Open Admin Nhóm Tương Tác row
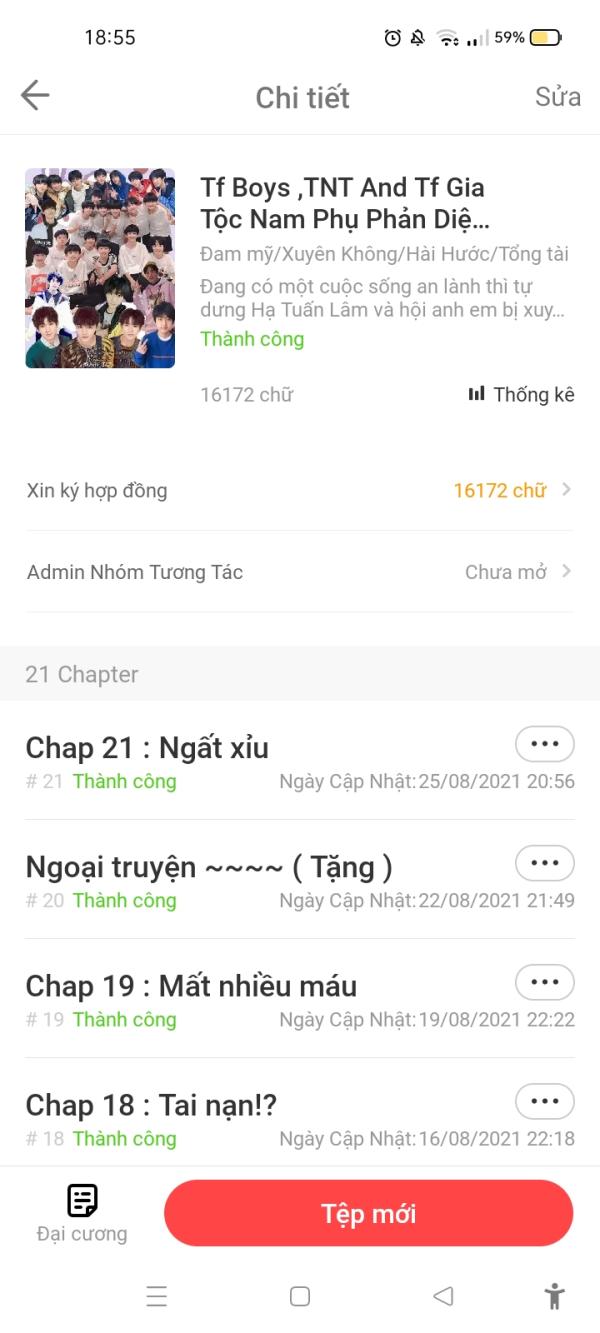The image size is (600, 1333). (300, 572)
